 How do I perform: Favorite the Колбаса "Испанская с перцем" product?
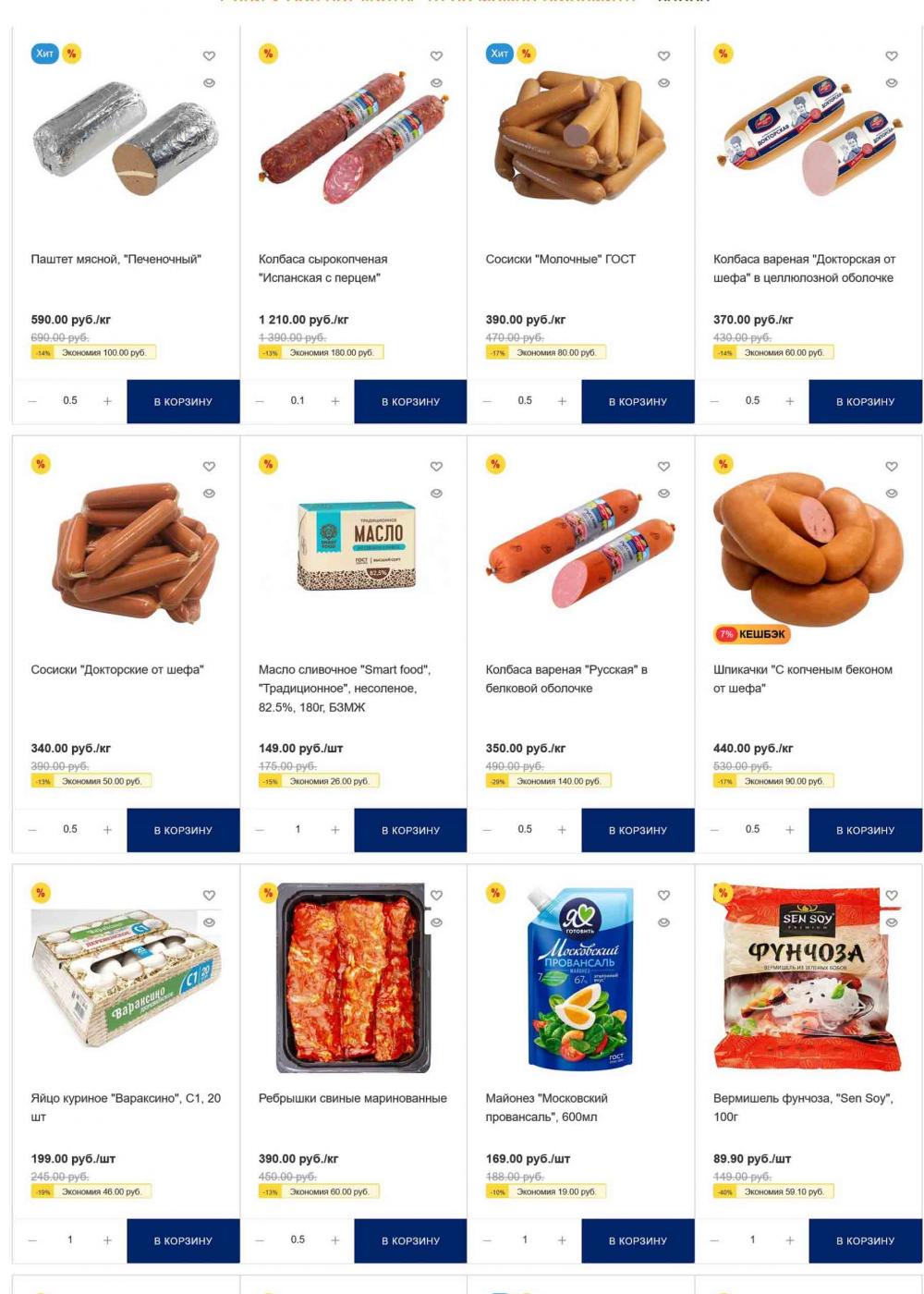click(436, 55)
